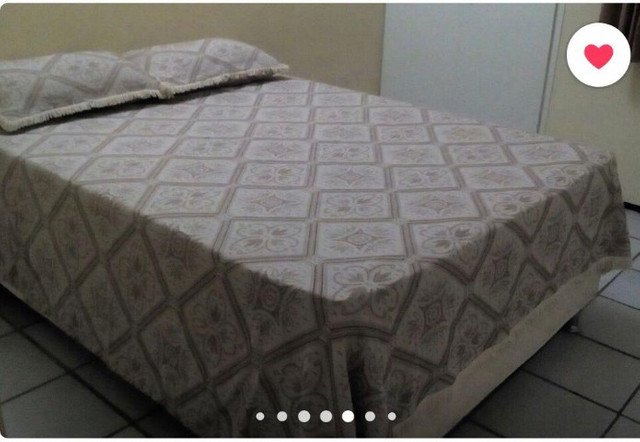Tap the heart to favorite this listing
Screen dimensions: 640x442
(x=598, y=55)
